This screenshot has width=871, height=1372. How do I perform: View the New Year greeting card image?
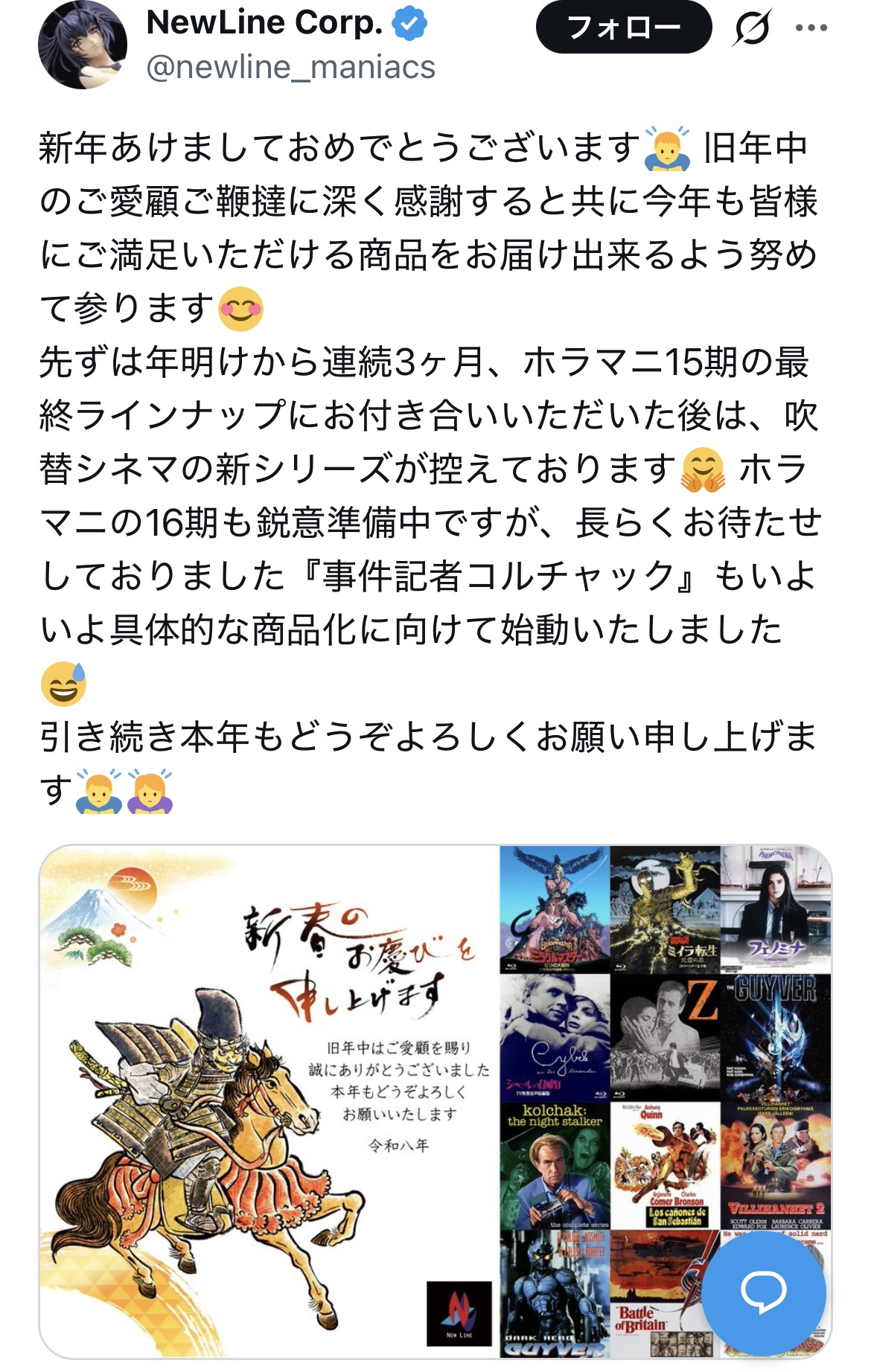pos(269,1101)
